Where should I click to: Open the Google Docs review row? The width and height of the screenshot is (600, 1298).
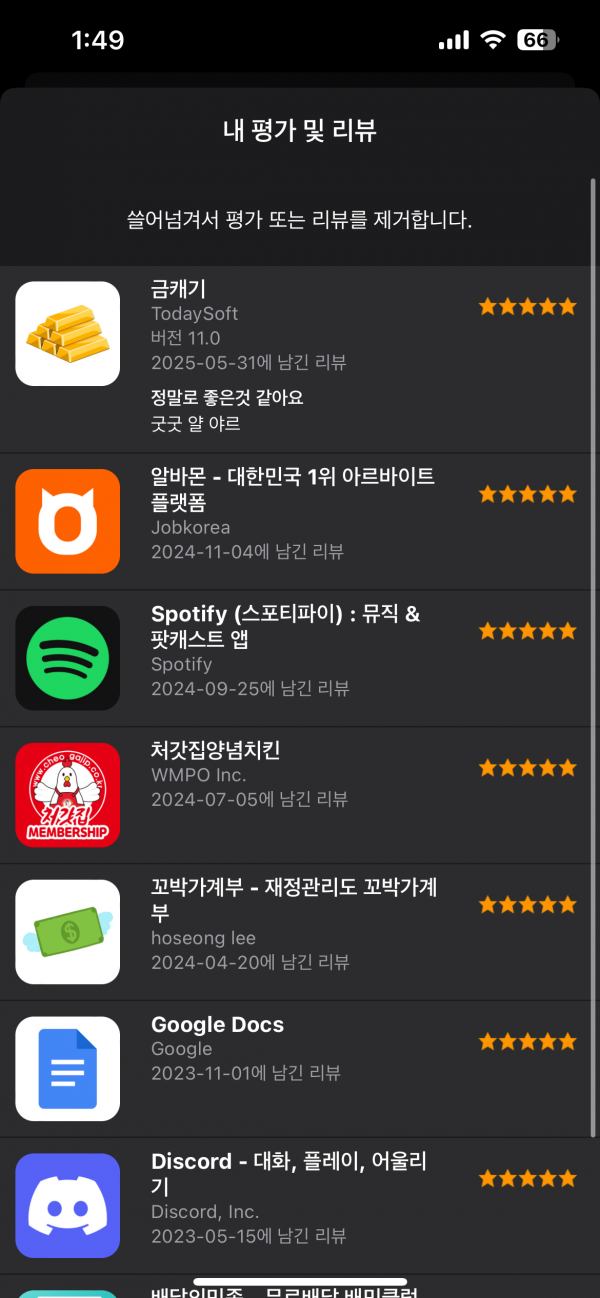[x=300, y=1069]
